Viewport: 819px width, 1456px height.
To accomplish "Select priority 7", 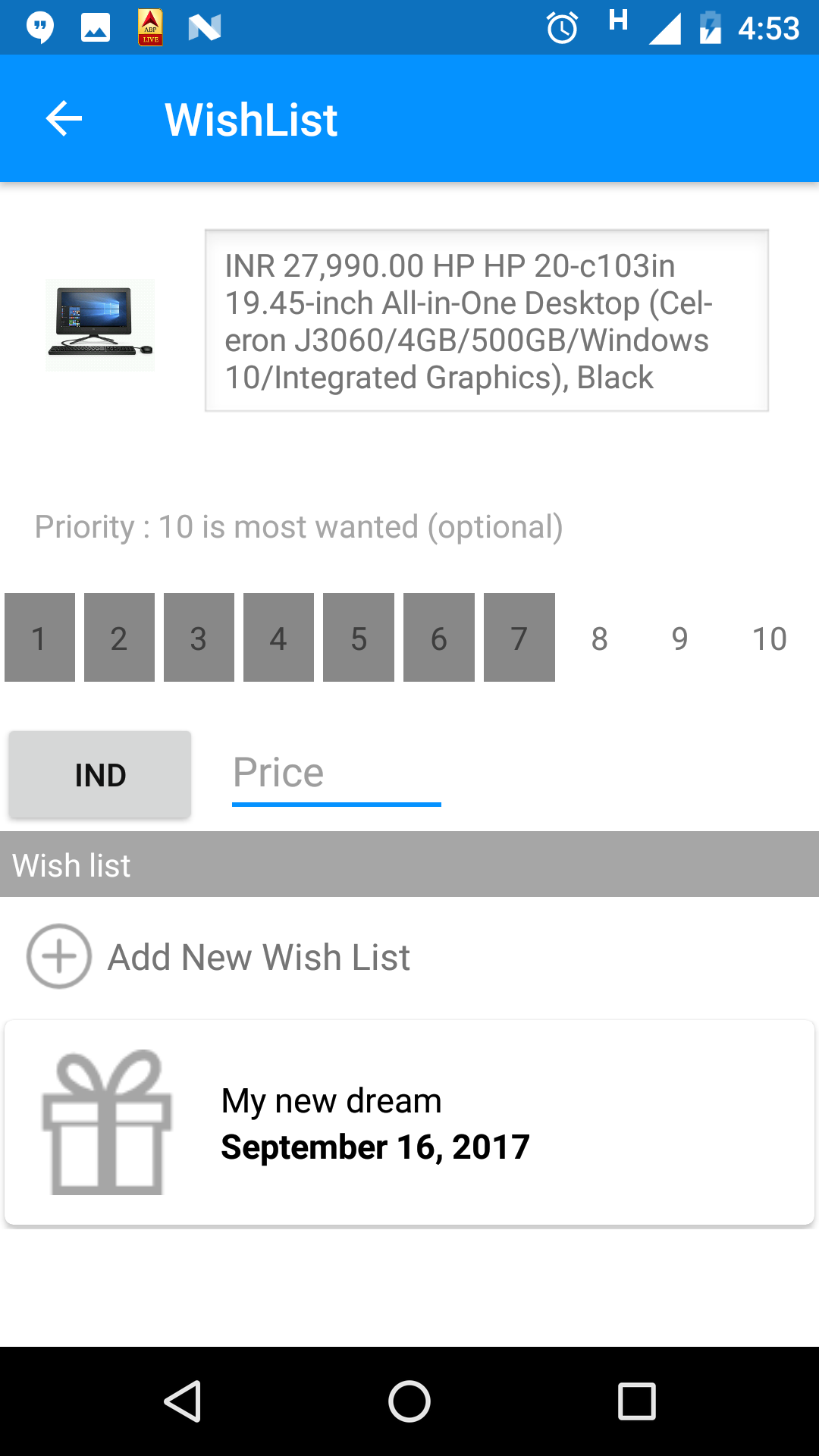I will (519, 638).
